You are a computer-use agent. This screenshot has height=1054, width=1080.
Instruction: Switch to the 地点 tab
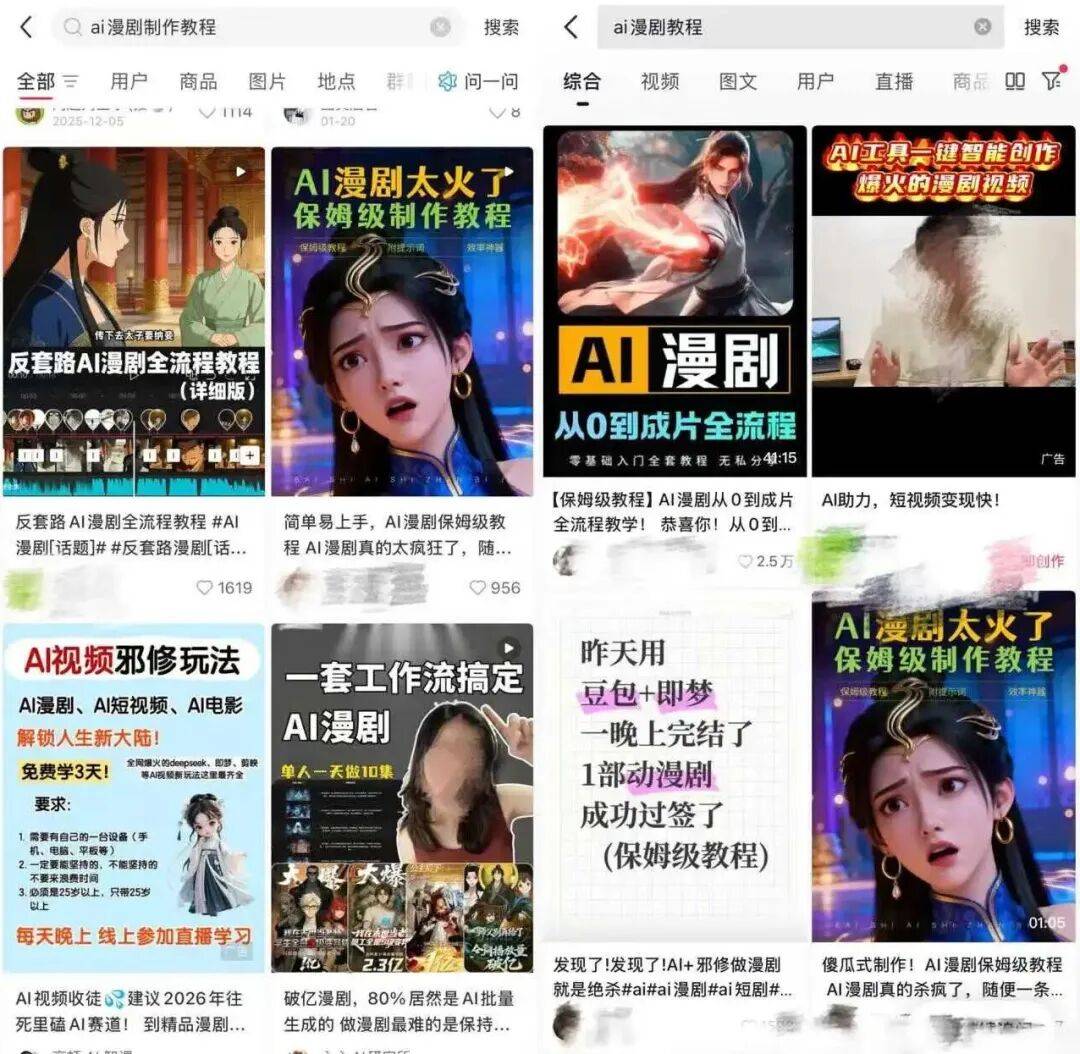click(x=336, y=81)
